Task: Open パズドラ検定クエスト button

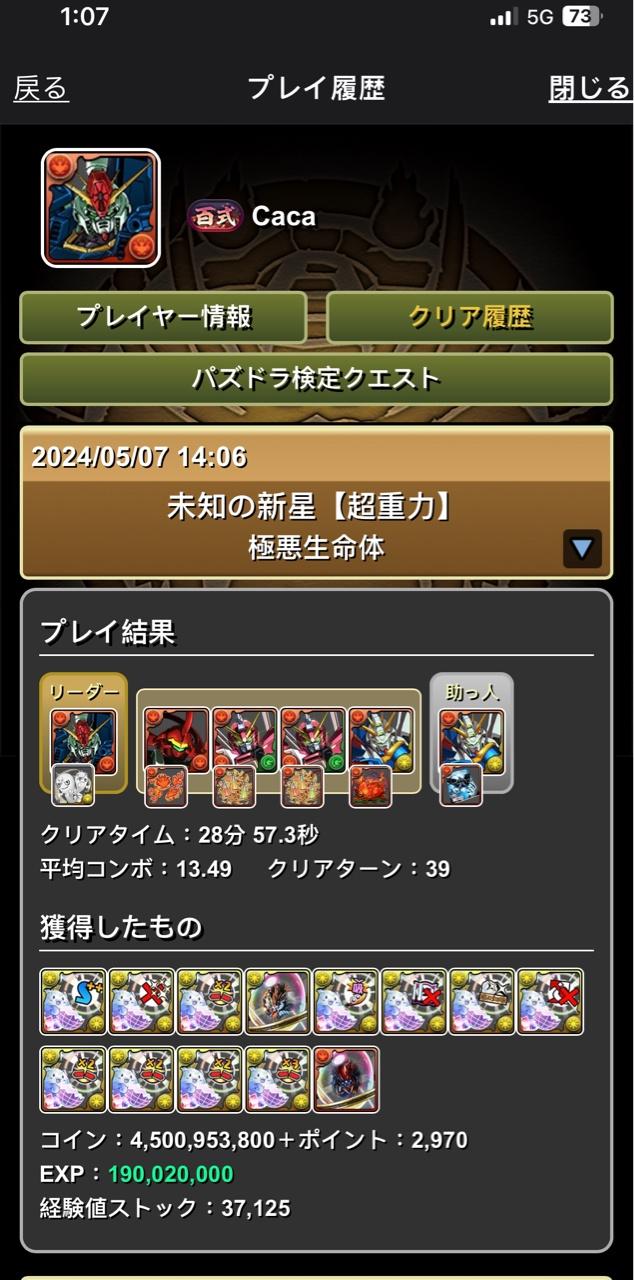Action: (316, 378)
